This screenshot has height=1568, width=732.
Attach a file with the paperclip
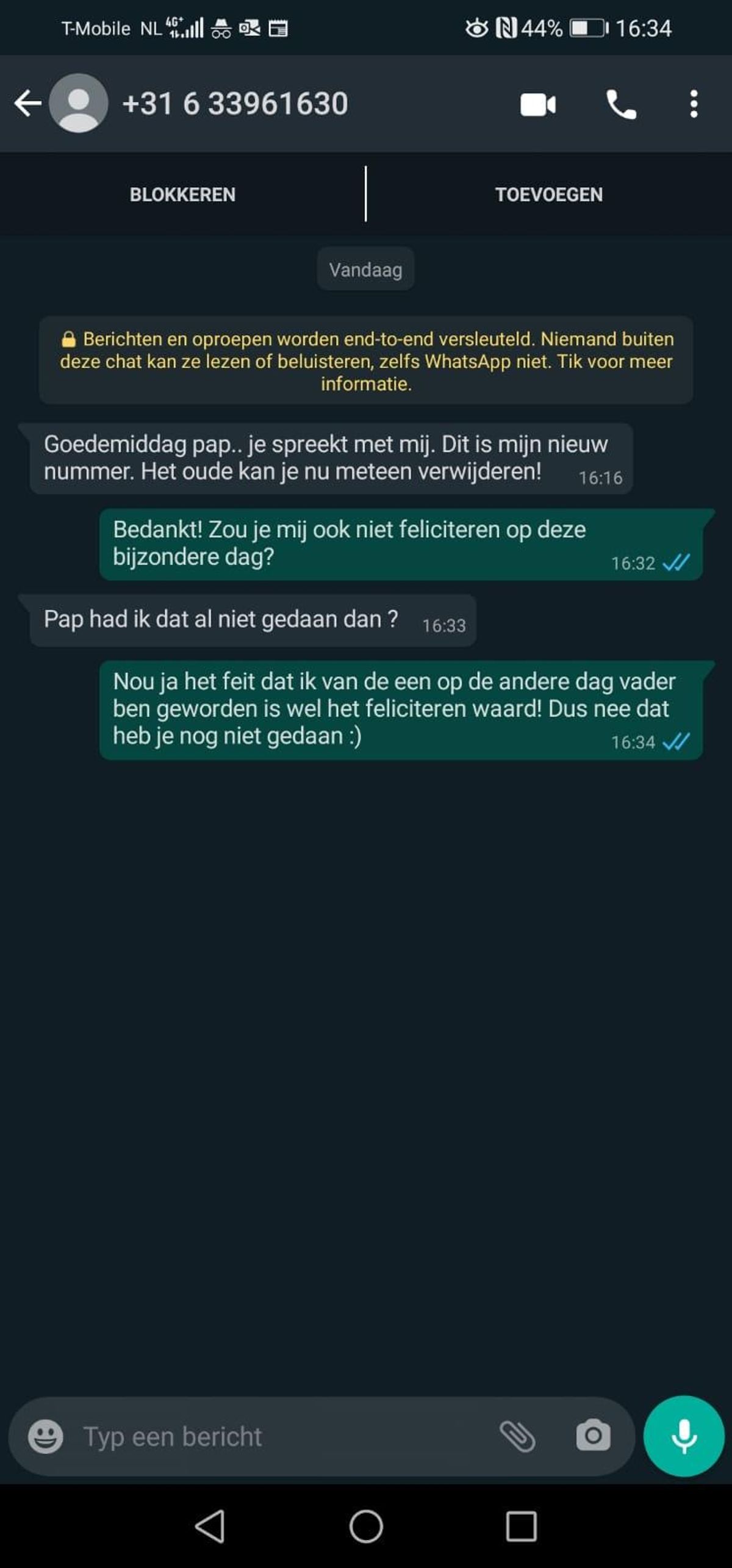tap(517, 1436)
